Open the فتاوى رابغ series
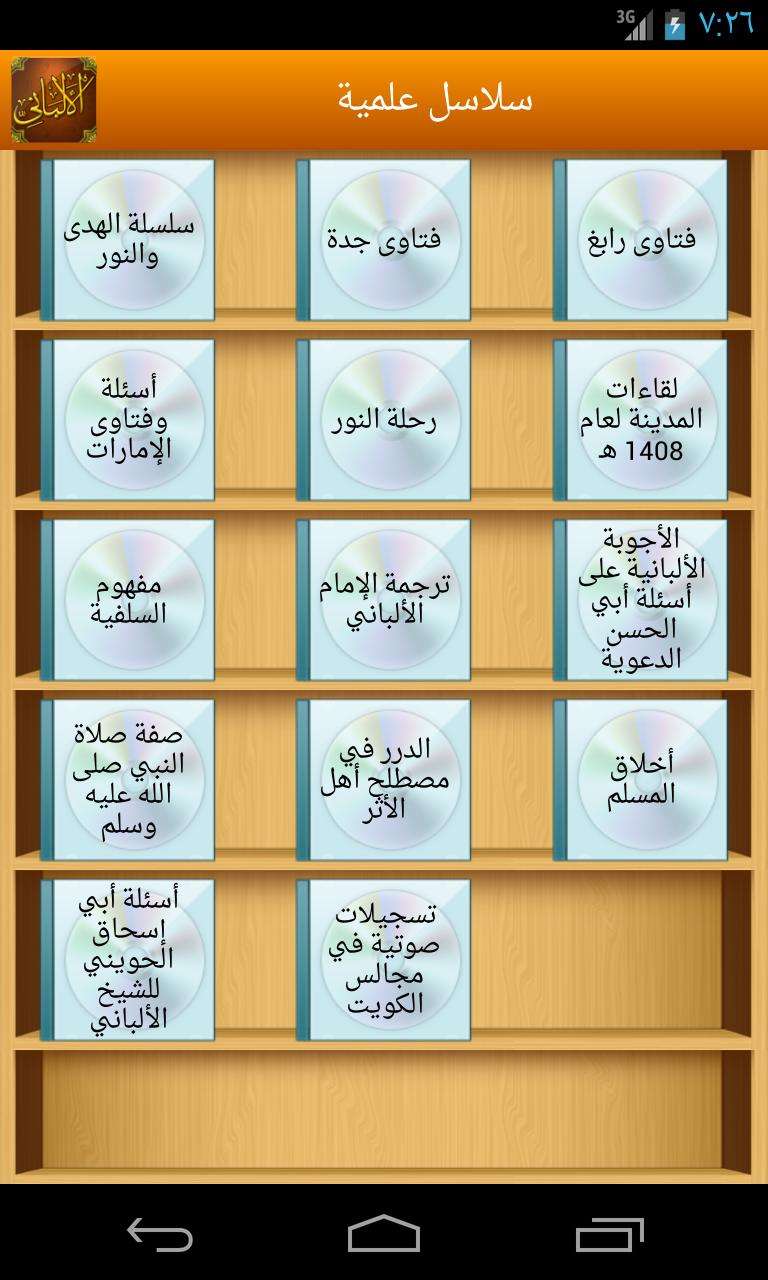768x1280 pixels. (x=640, y=240)
